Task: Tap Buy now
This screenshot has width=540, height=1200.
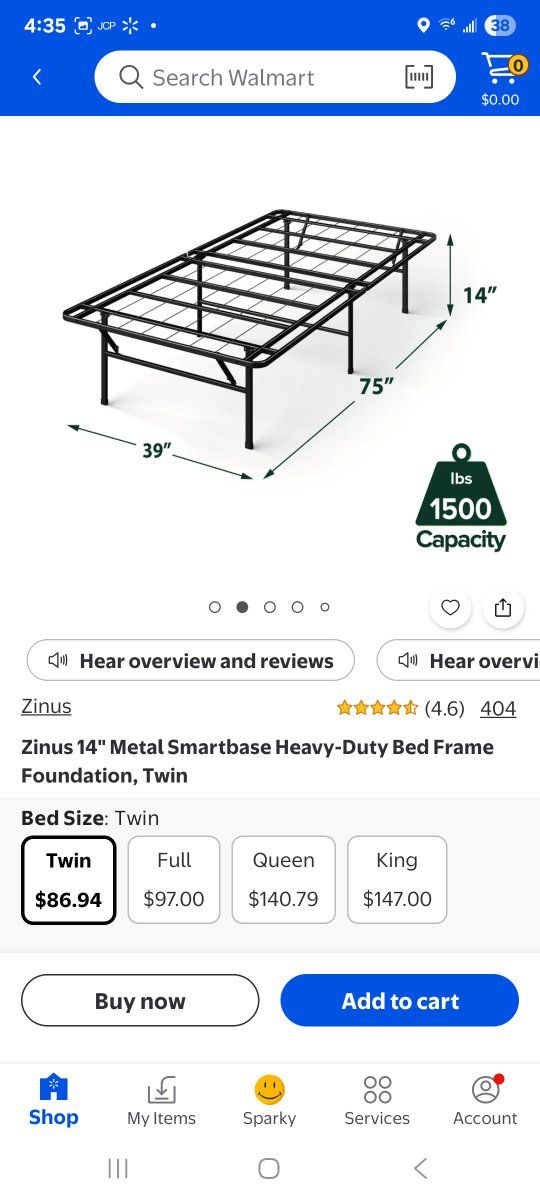Action: 140,1000
